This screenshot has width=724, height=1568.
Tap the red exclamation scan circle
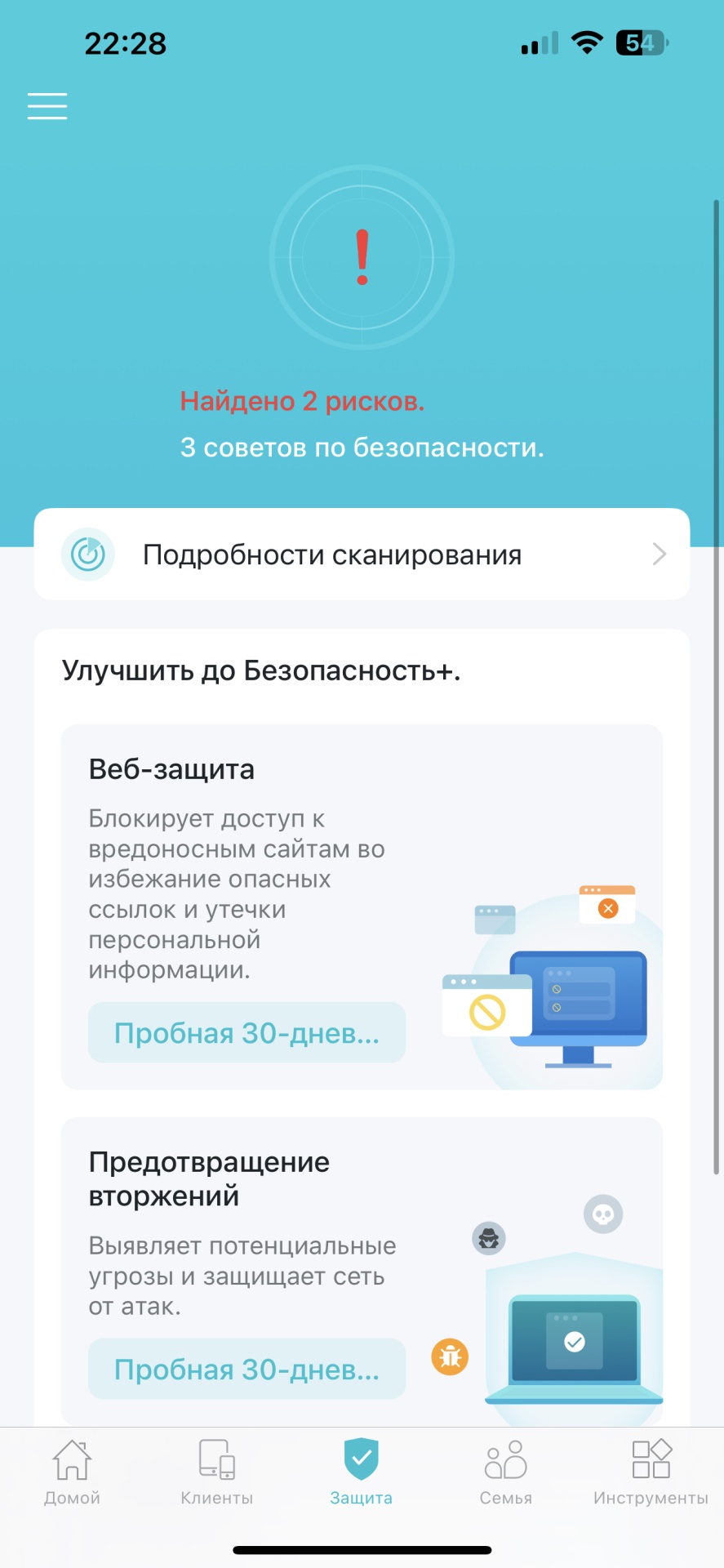tap(362, 258)
